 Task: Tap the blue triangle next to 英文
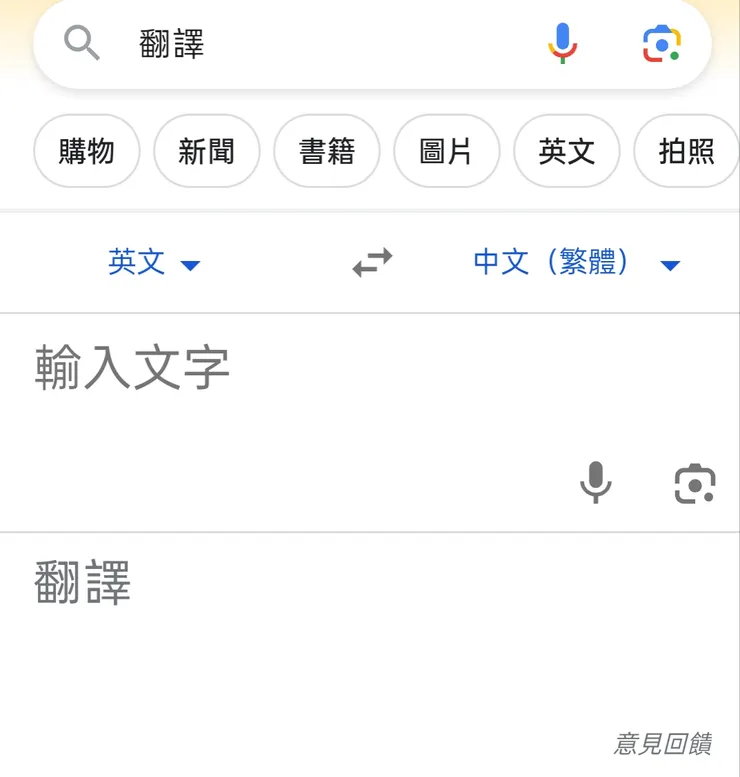pyautogui.click(x=191, y=265)
